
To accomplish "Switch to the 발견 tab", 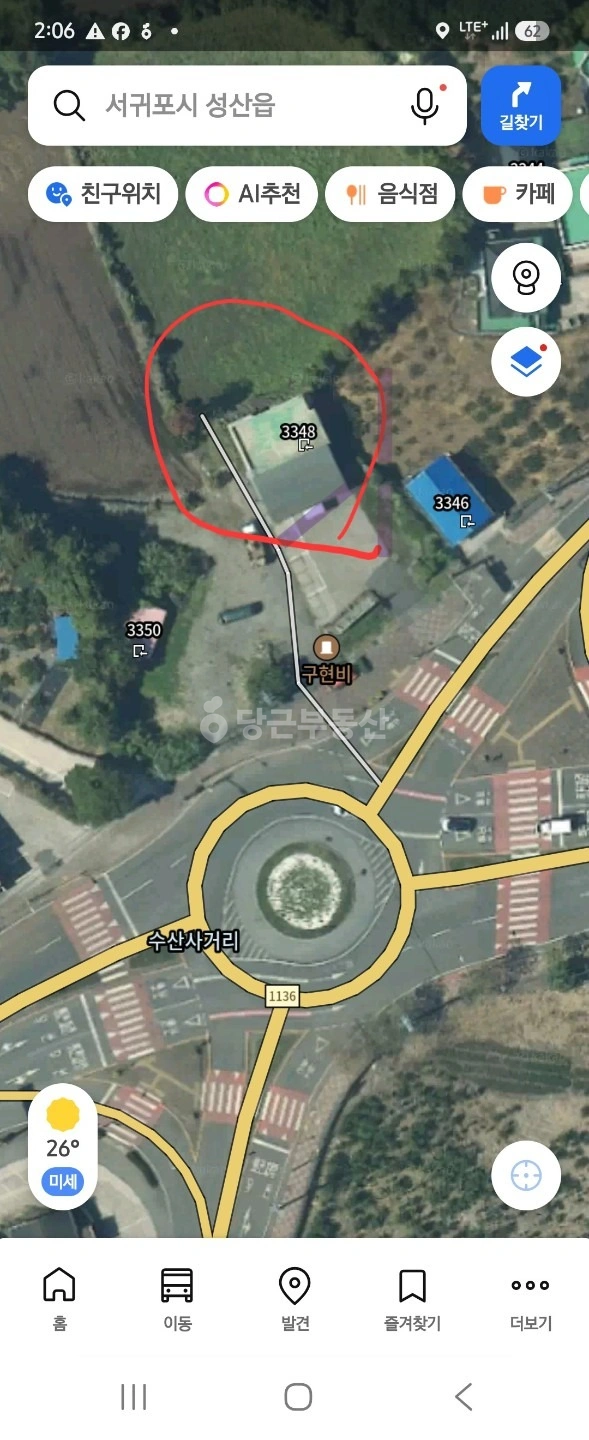I will tap(295, 1299).
